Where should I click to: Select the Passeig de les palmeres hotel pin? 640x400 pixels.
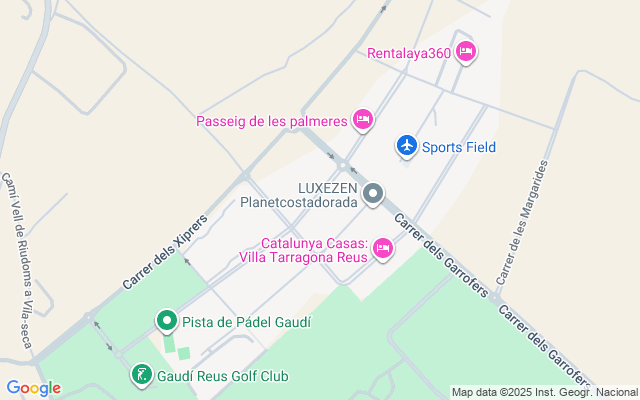tap(363, 121)
